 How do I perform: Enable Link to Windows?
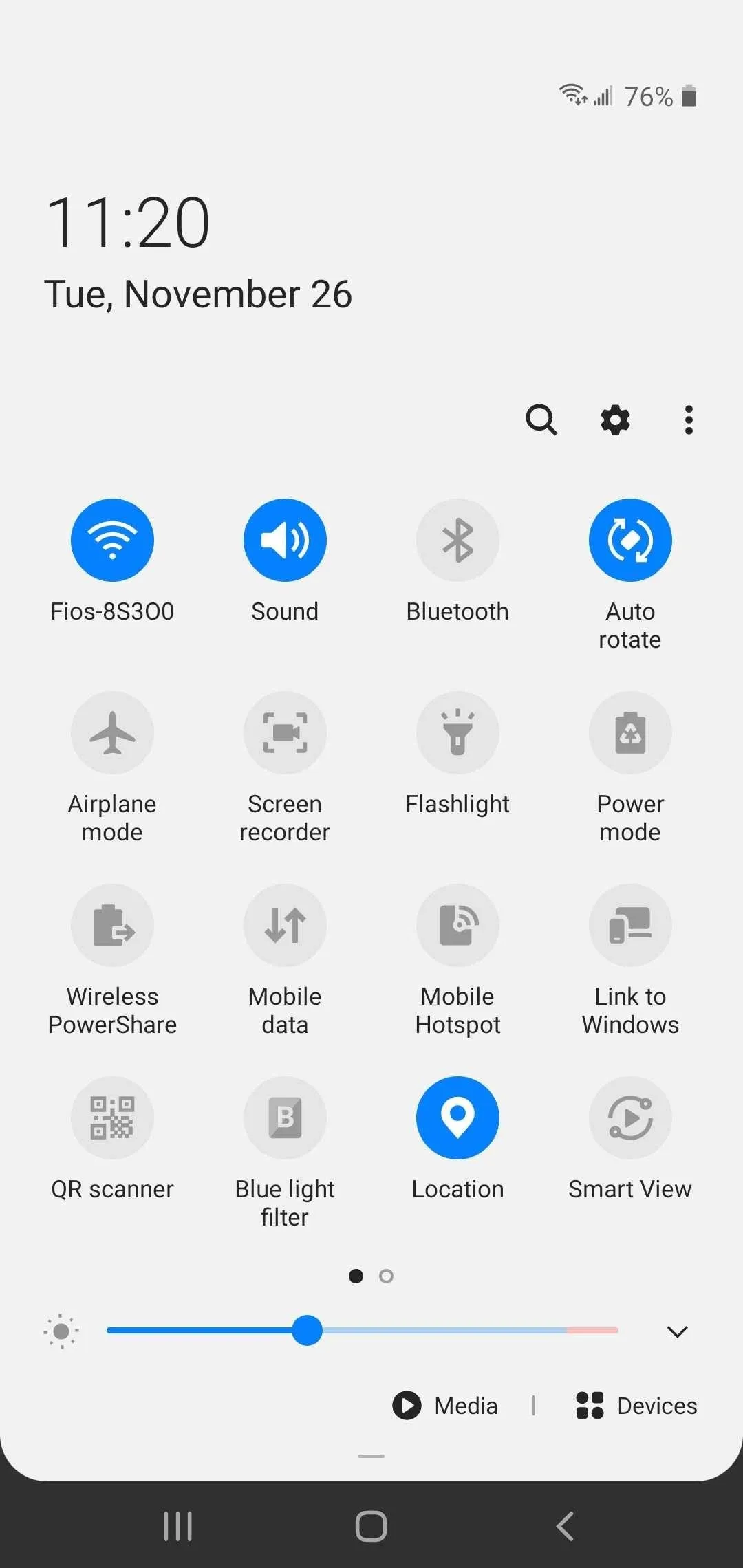630,925
